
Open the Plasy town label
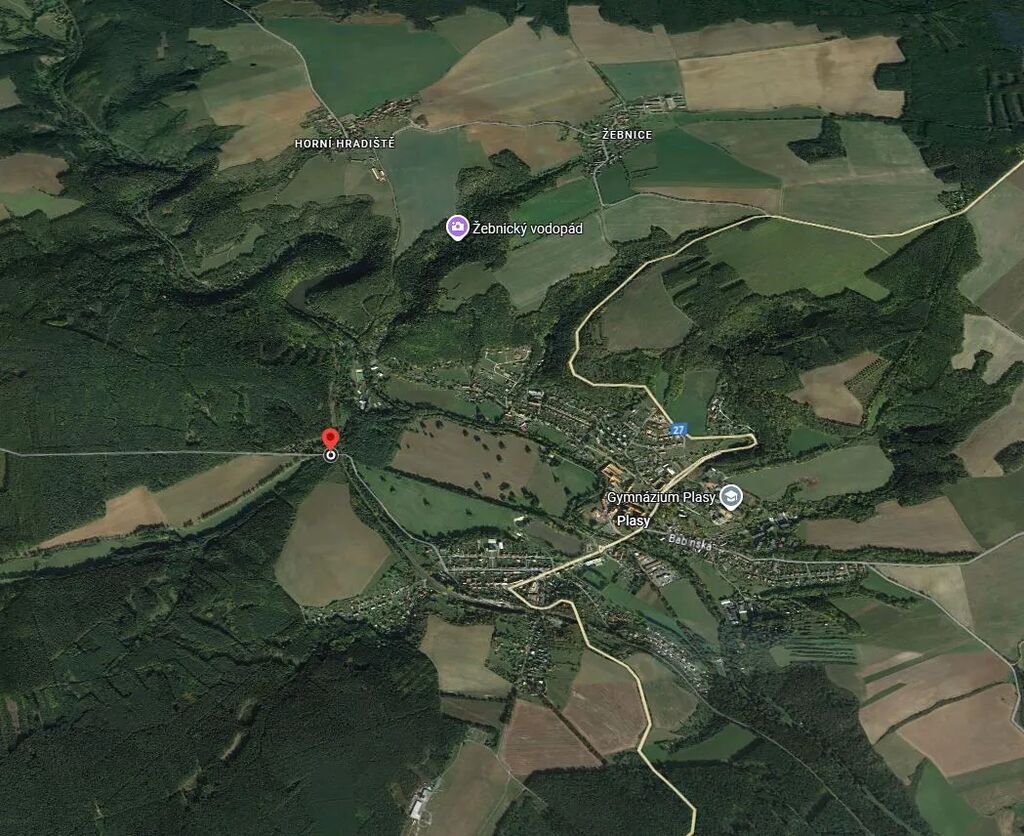(x=633, y=521)
